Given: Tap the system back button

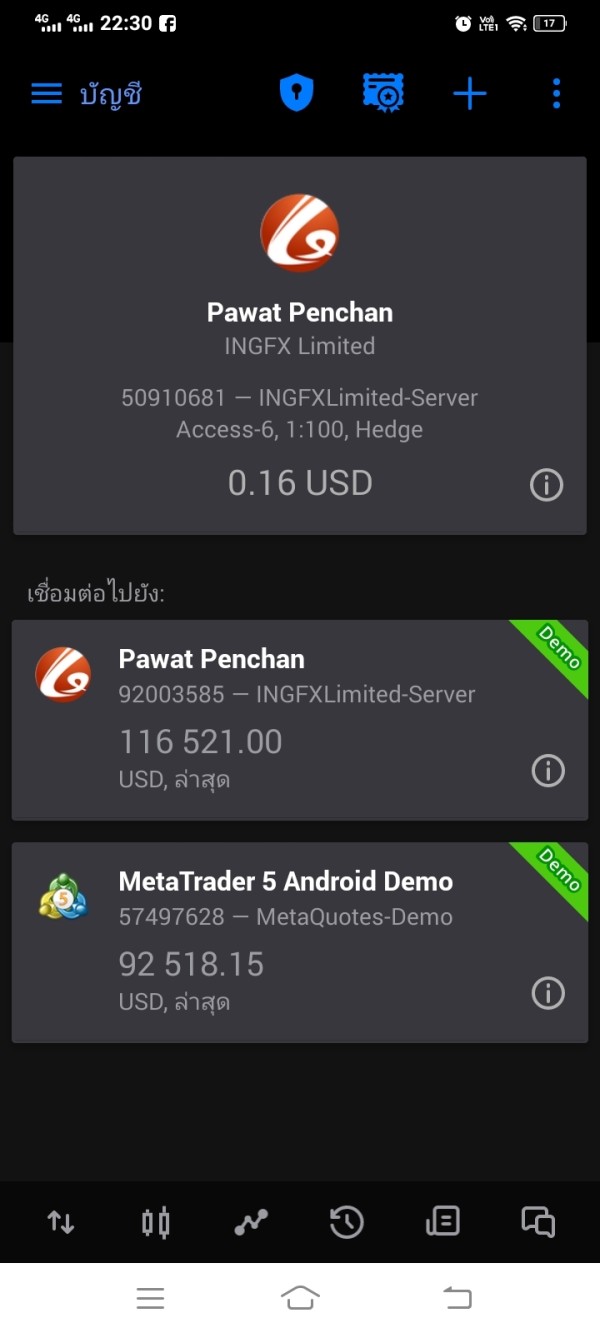Looking at the screenshot, I should point(456,1298).
